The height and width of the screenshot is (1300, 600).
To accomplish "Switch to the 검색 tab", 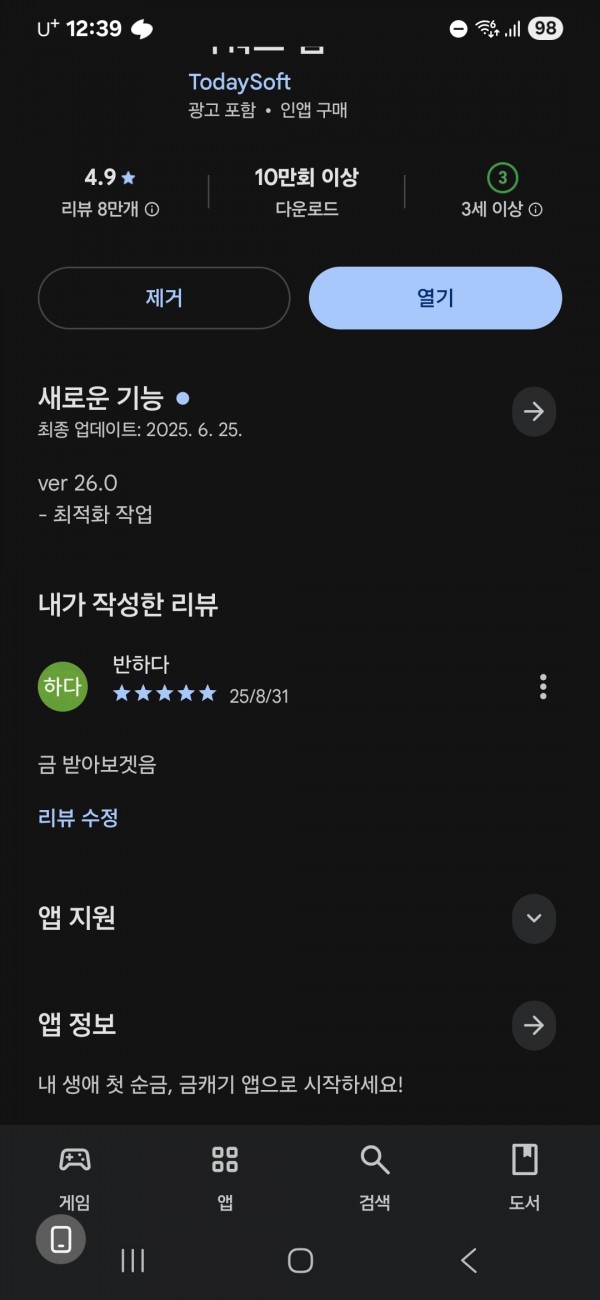I will [x=375, y=1177].
